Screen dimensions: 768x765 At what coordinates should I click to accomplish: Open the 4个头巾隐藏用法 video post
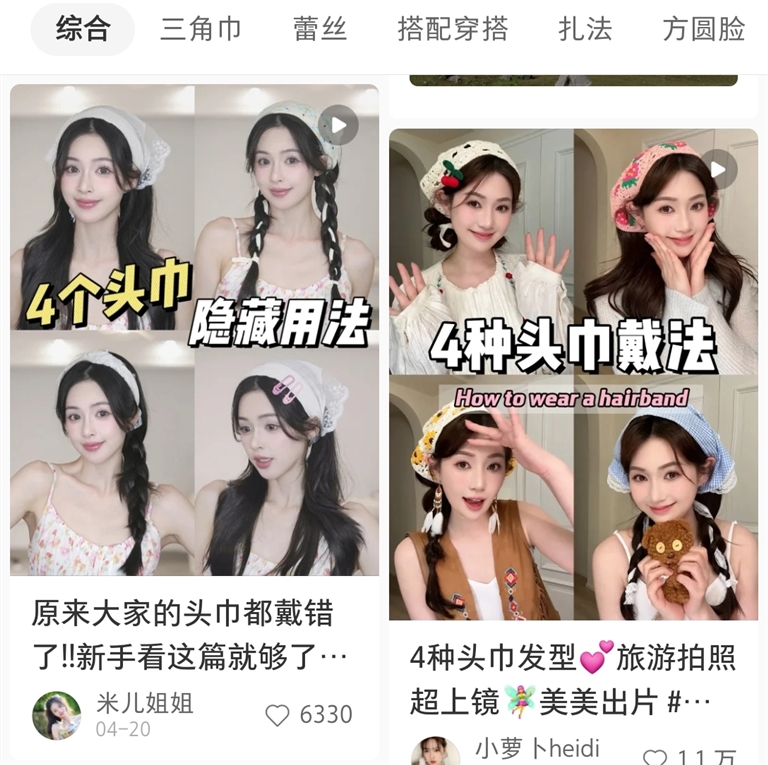pos(194,330)
